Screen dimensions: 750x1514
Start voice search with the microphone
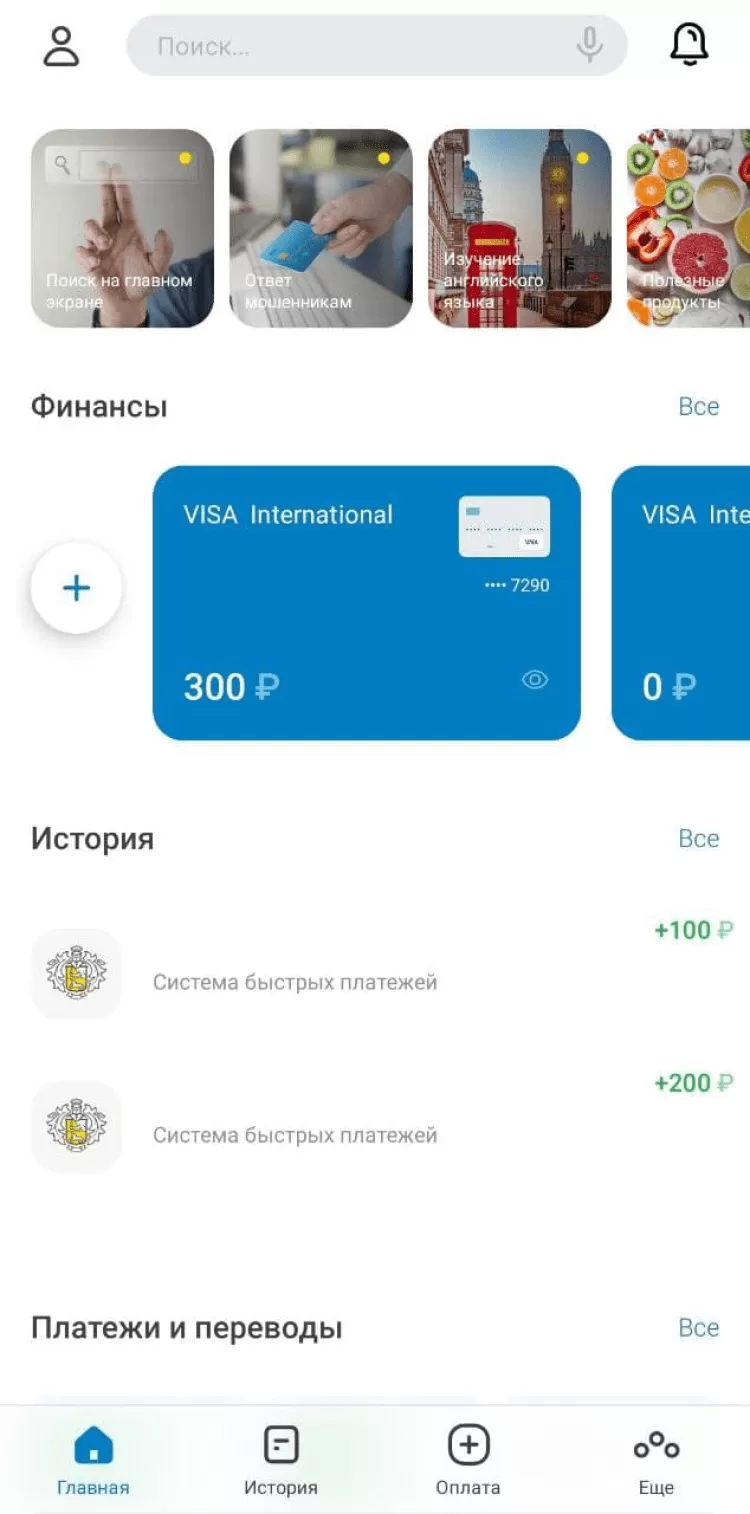(x=590, y=45)
